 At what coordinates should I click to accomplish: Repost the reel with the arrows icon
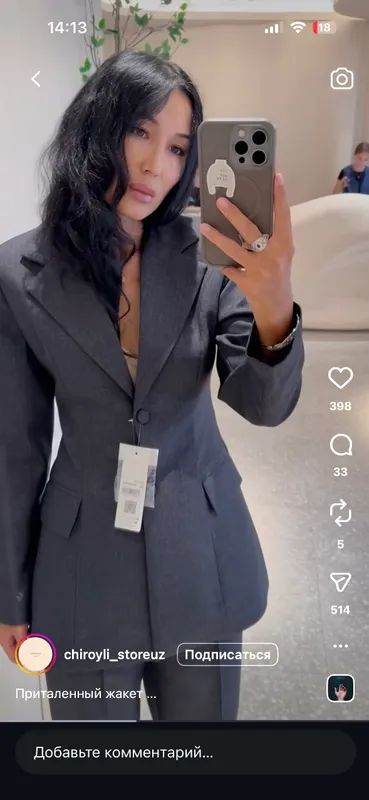click(x=340, y=512)
